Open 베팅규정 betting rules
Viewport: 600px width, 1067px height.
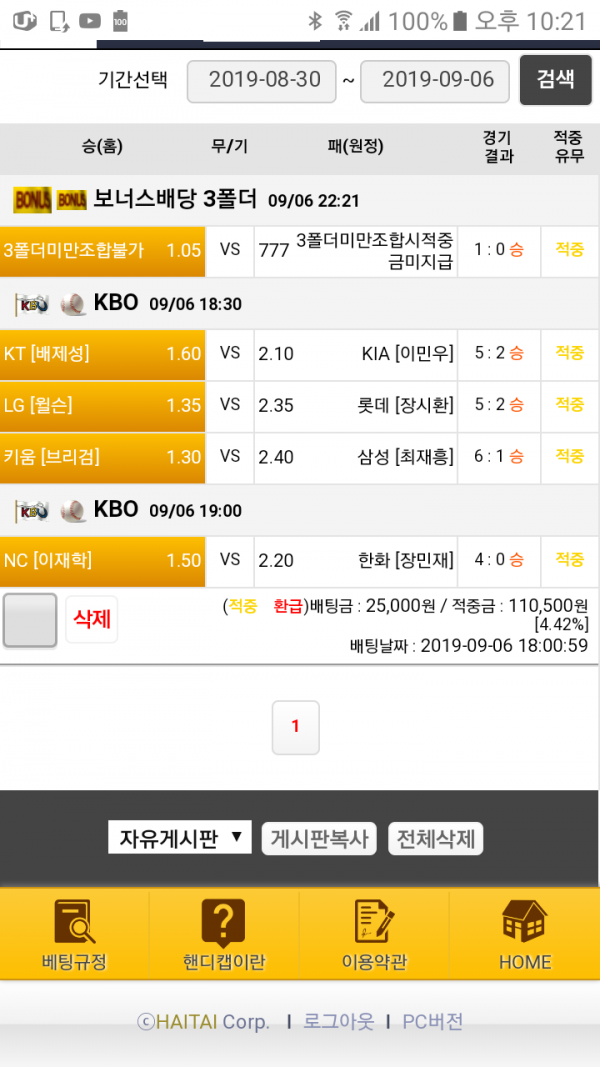74,934
